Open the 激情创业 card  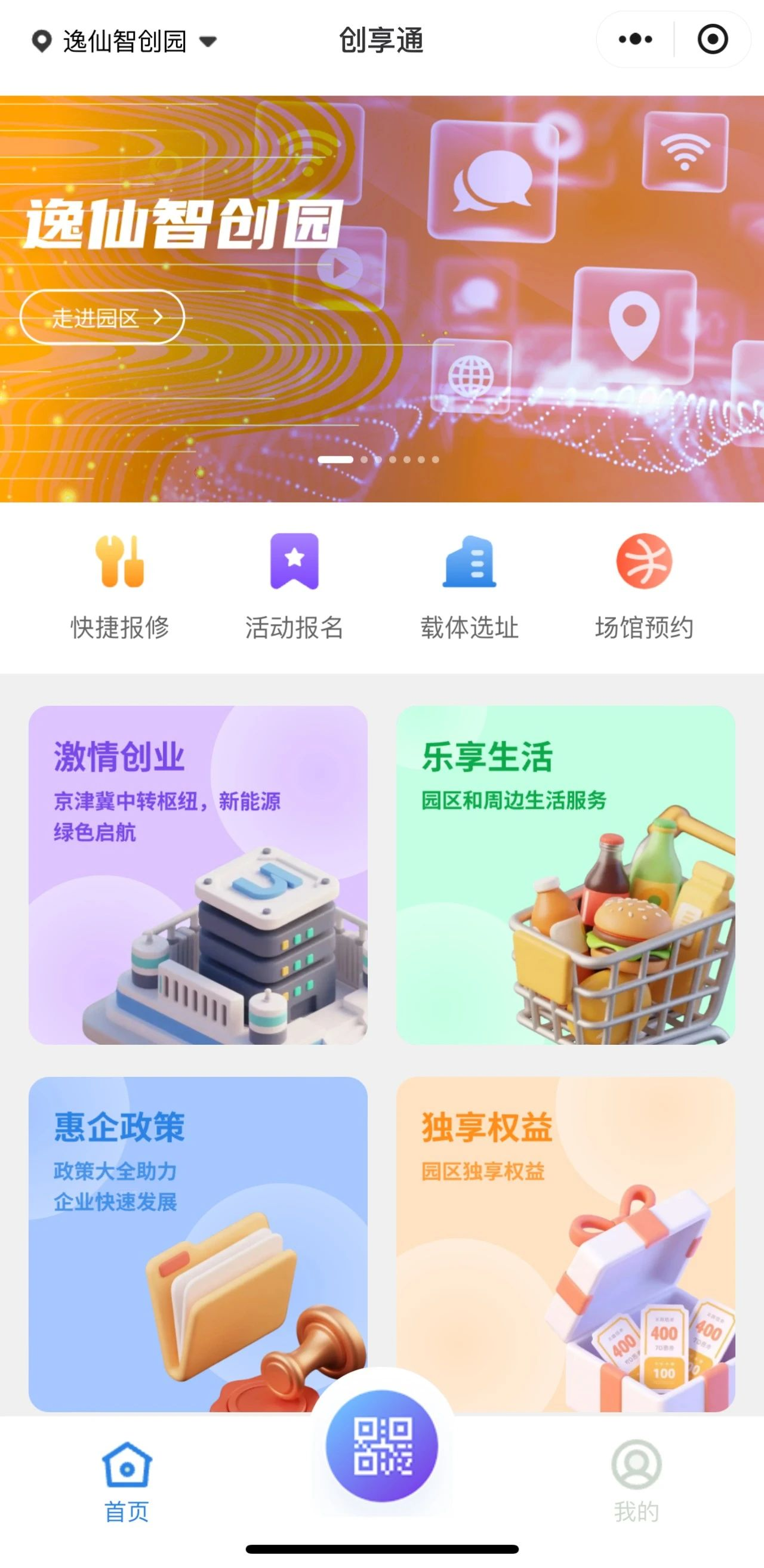click(x=198, y=875)
